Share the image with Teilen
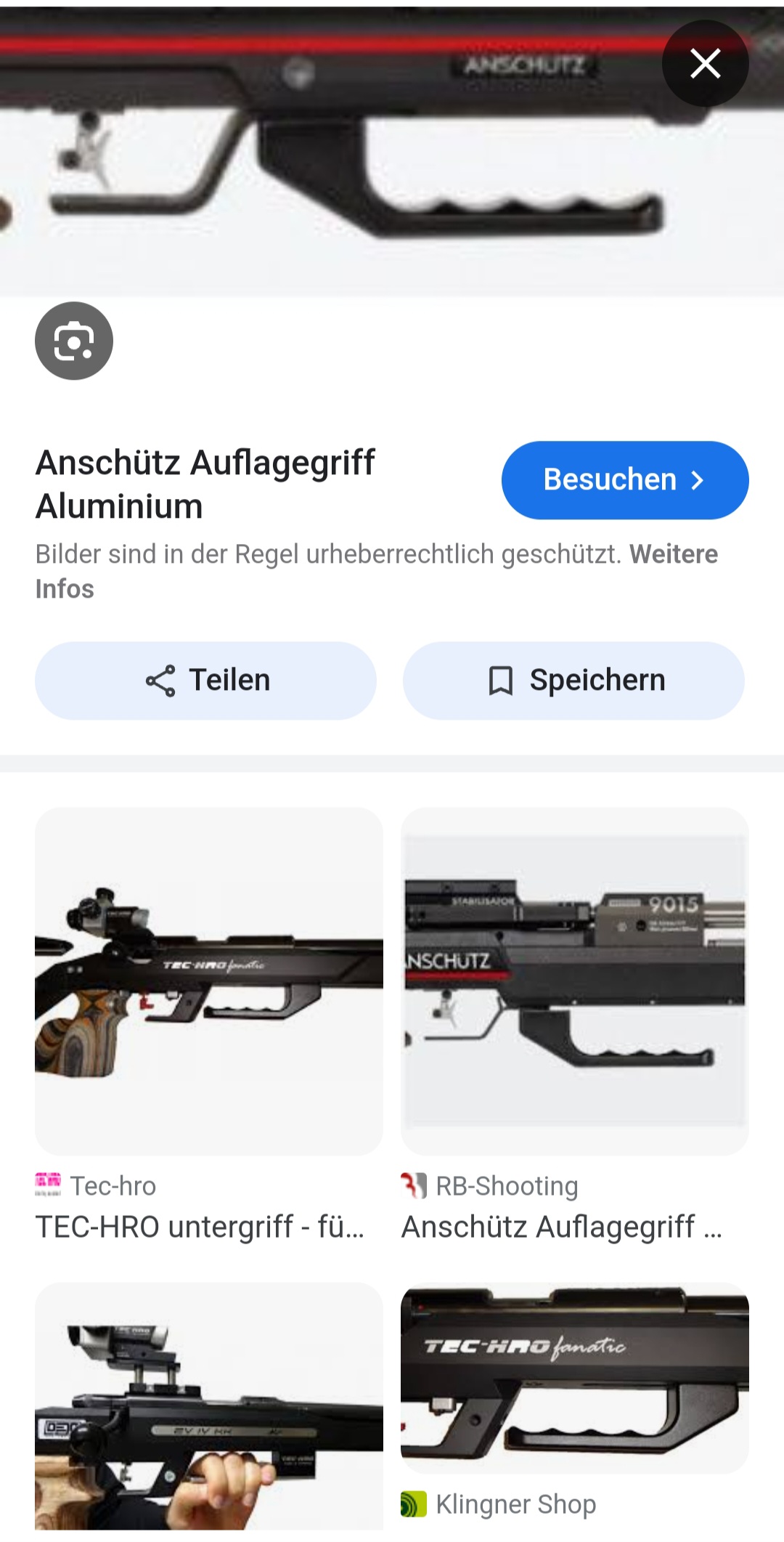This screenshot has width=784, height=1542. pos(205,681)
